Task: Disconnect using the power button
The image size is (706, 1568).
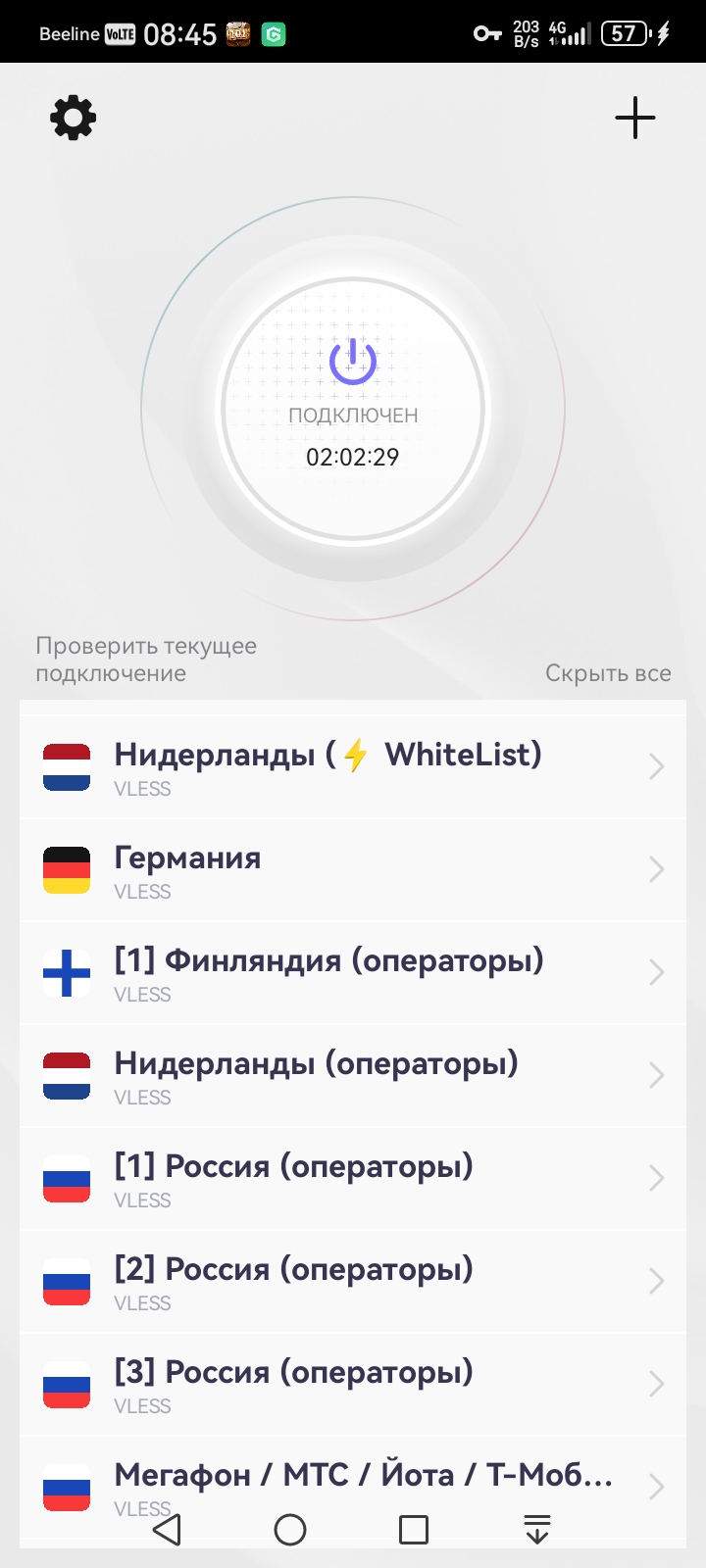Action: (353, 363)
